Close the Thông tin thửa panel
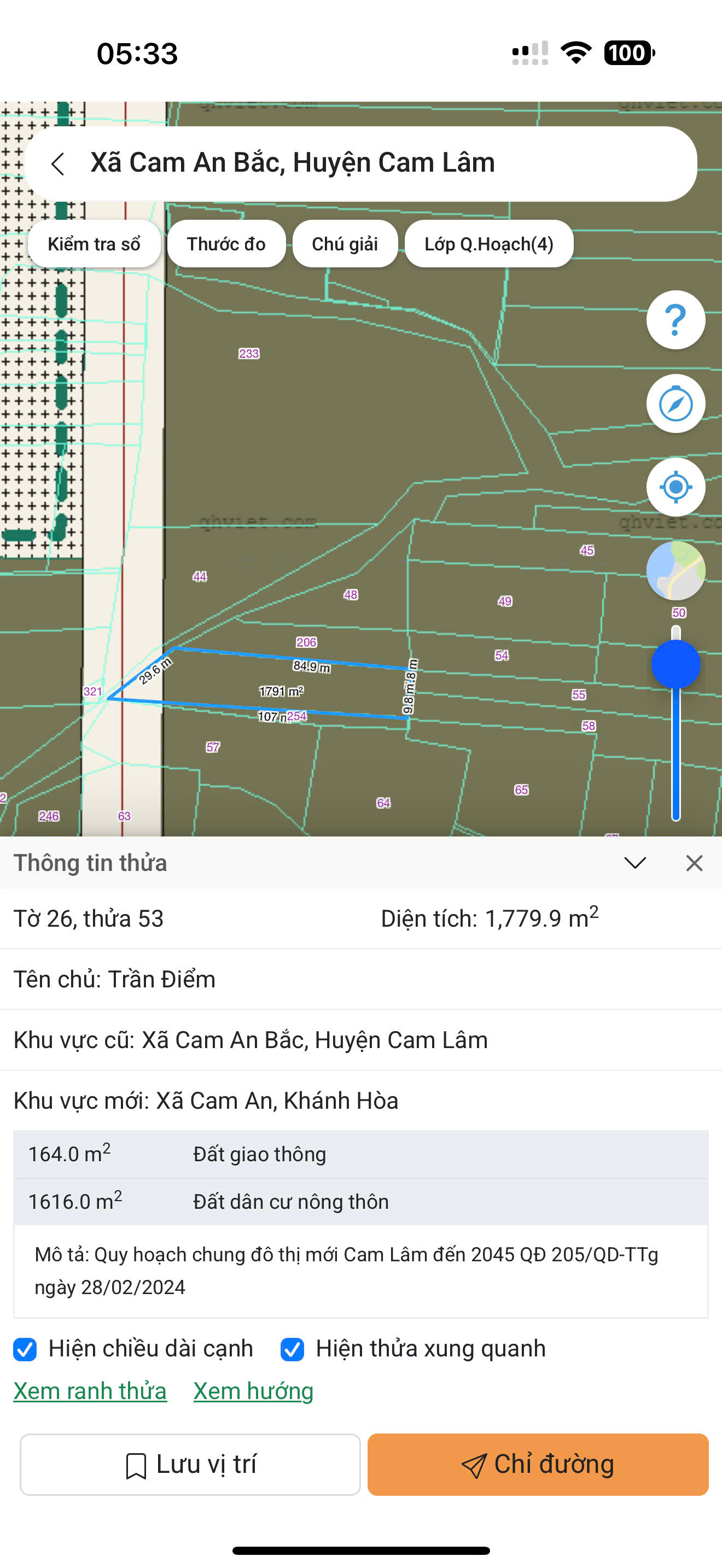 coord(694,863)
